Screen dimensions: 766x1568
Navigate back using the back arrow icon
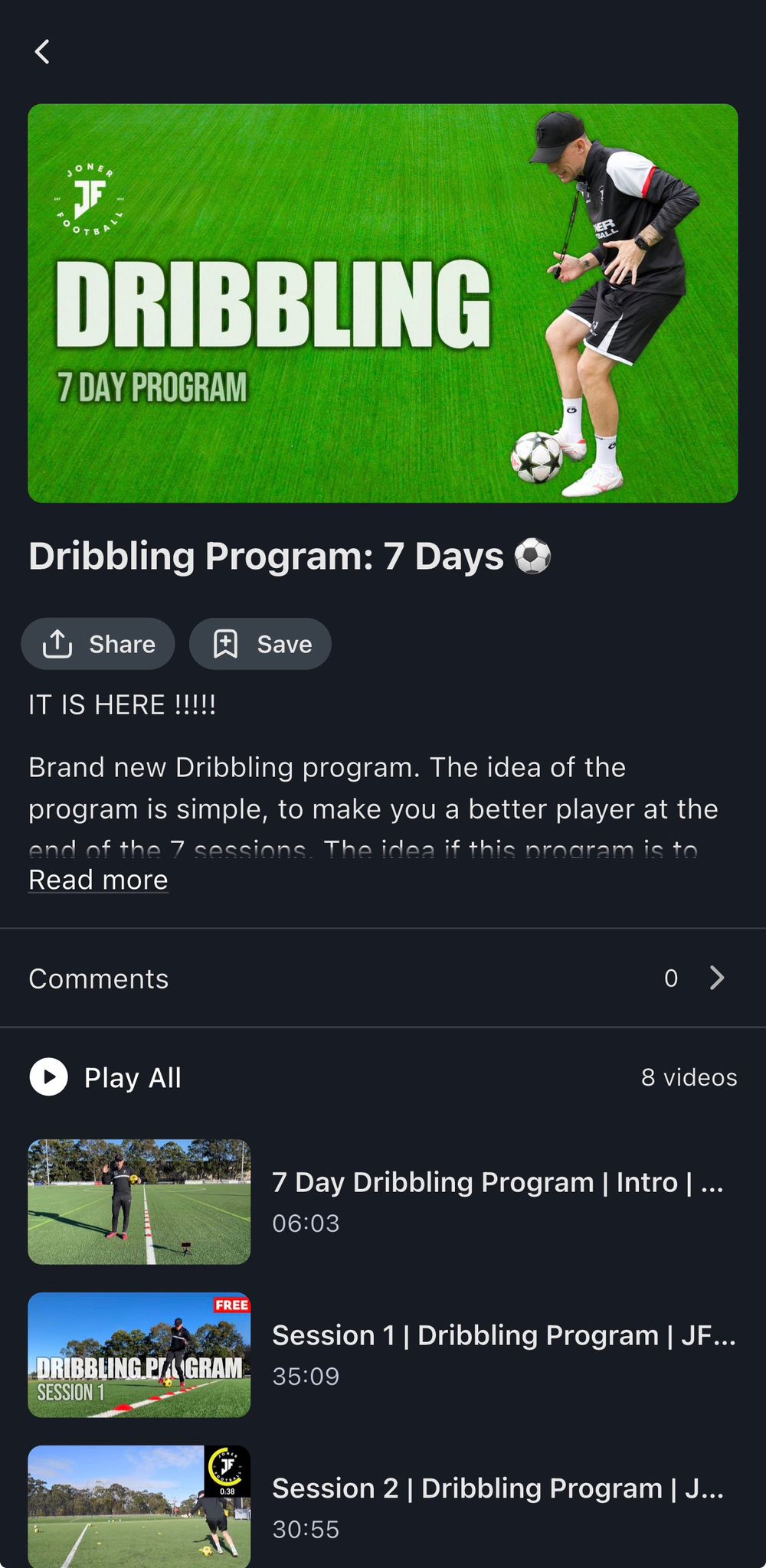click(x=42, y=52)
